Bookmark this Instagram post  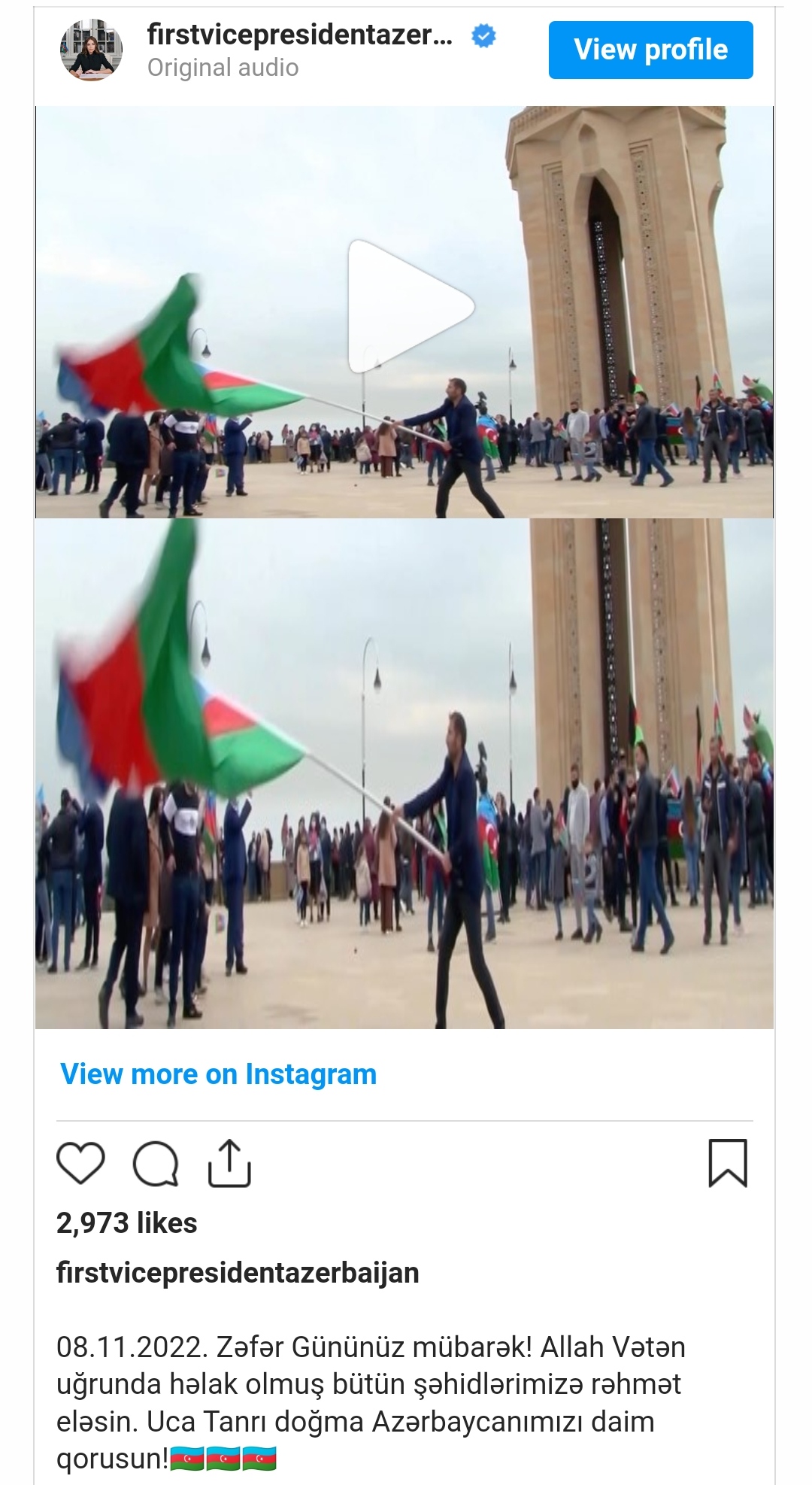[x=728, y=1163]
